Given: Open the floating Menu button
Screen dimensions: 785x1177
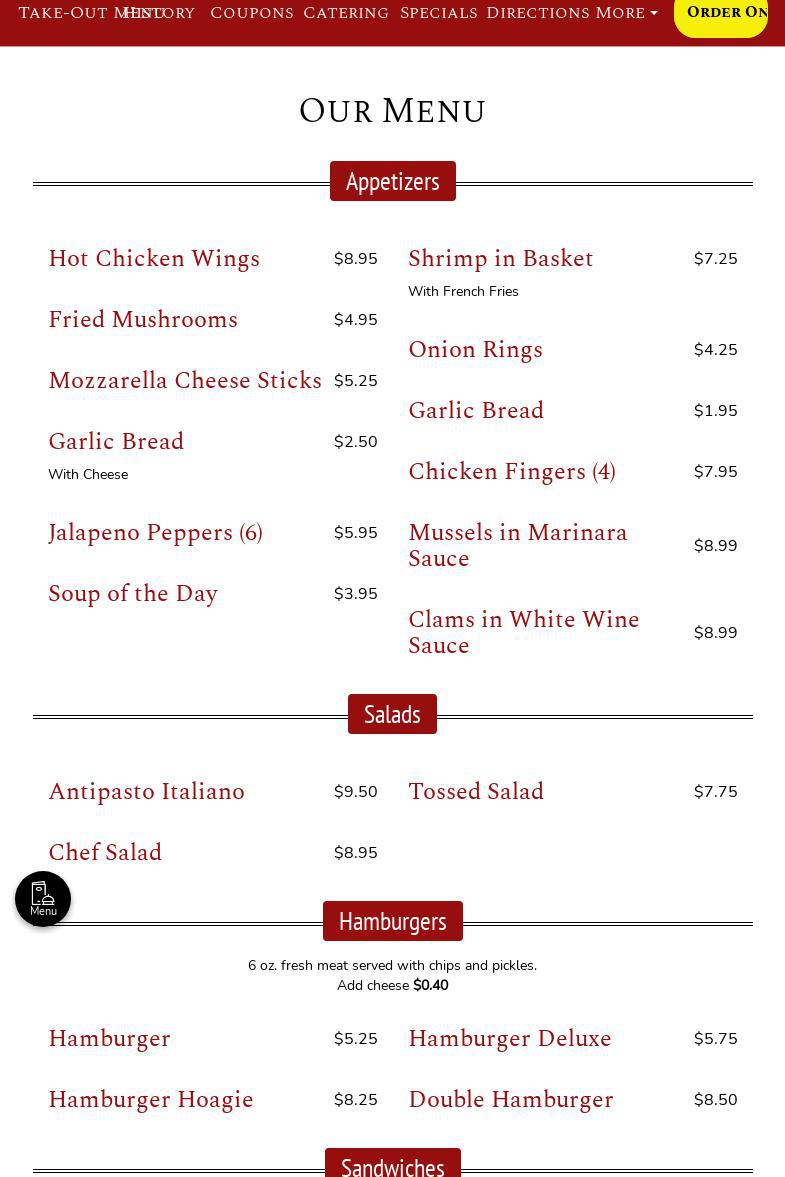Looking at the screenshot, I should (43, 898).
